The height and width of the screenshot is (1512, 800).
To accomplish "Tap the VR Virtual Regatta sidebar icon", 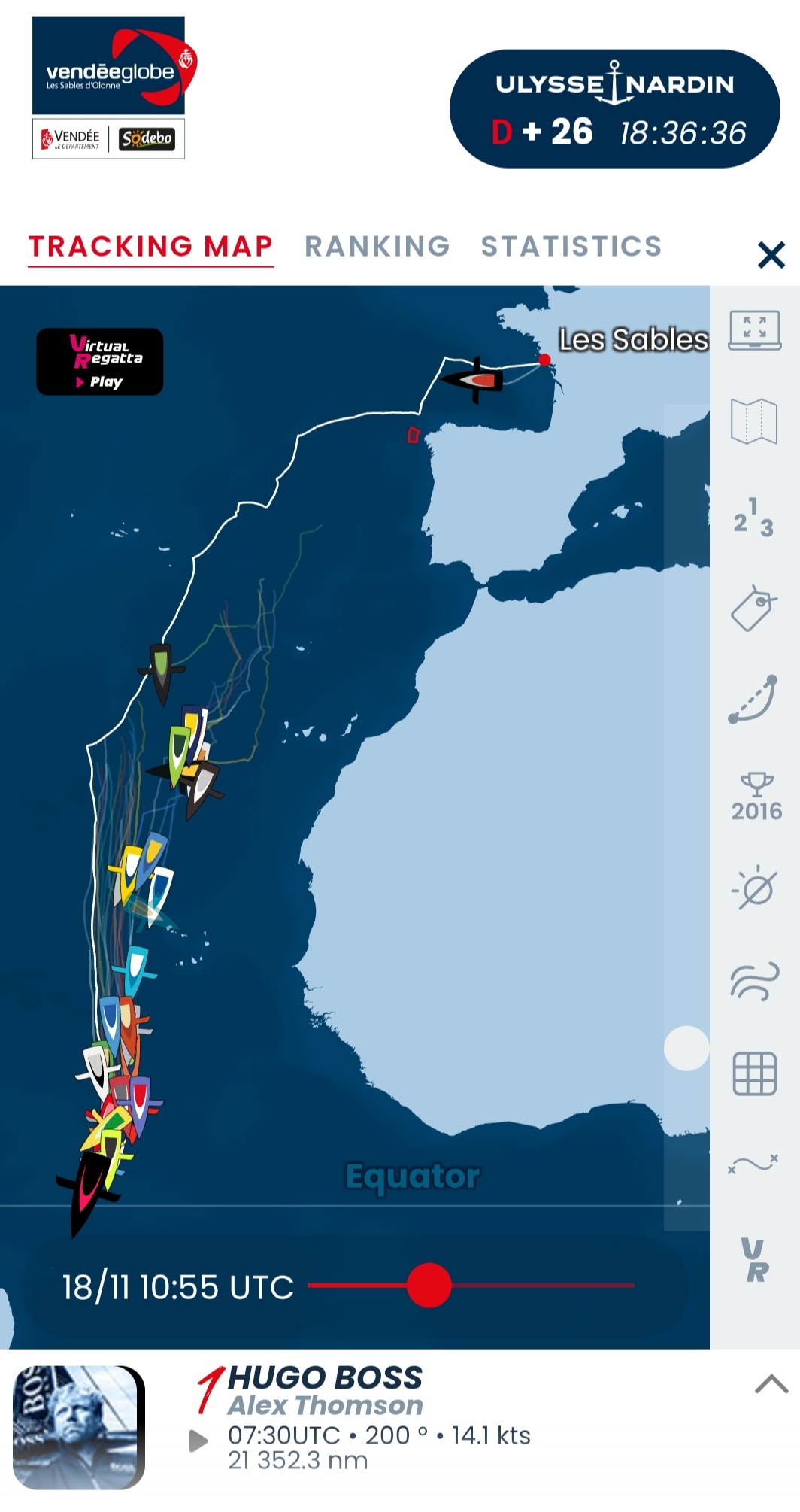I will 754,1261.
